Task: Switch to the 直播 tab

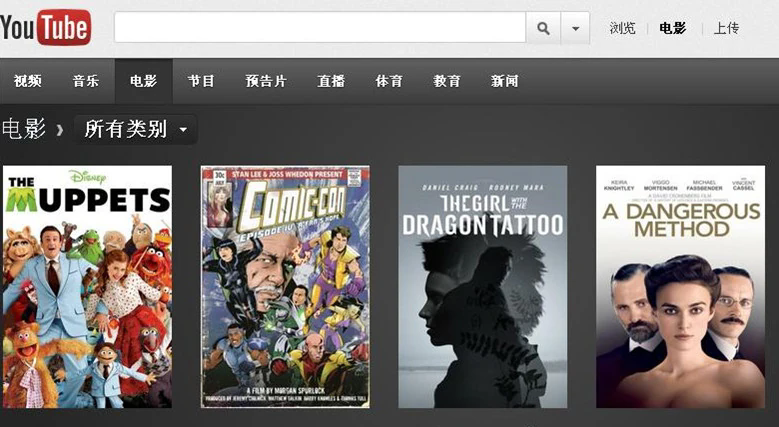Action: pyautogui.click(x=331, y=81)
